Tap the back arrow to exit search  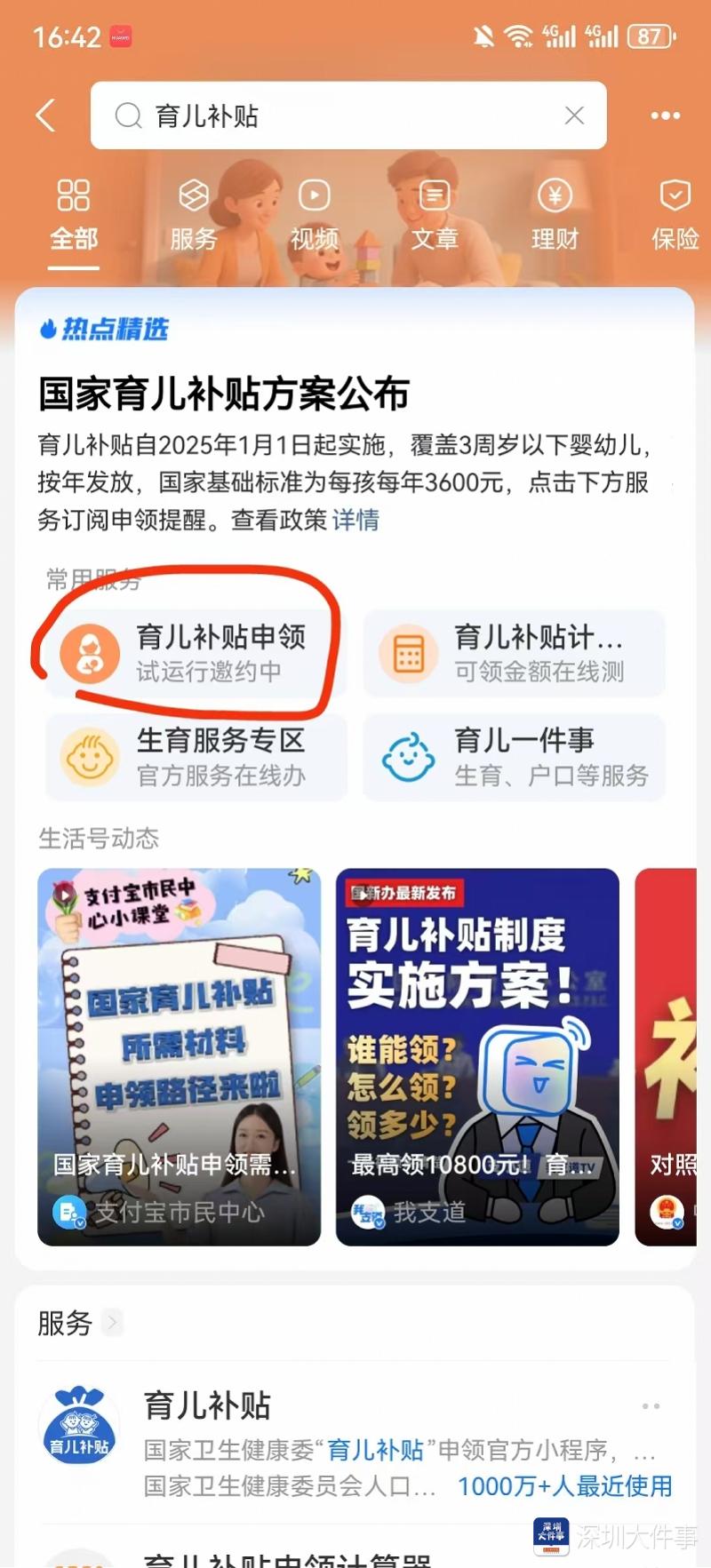tap(46, 115)
